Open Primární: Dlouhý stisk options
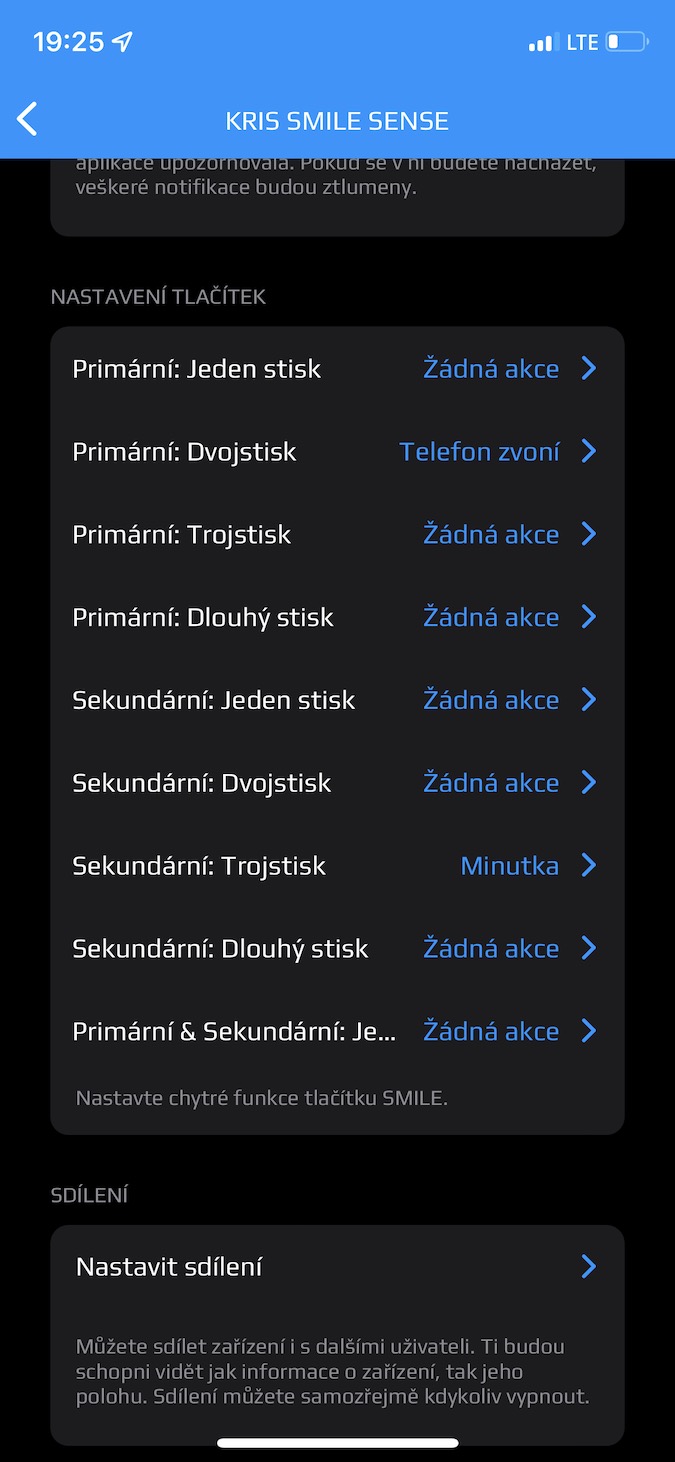This screenshot has height=1462, width=675. (x=337, y=618)
